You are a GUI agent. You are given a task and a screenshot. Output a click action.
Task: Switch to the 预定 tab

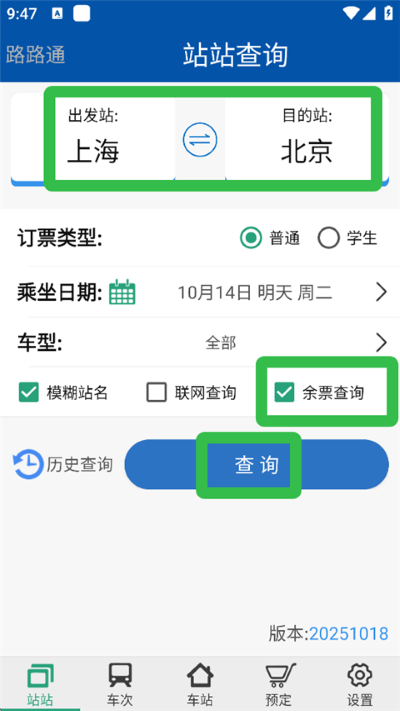[280, 684]
